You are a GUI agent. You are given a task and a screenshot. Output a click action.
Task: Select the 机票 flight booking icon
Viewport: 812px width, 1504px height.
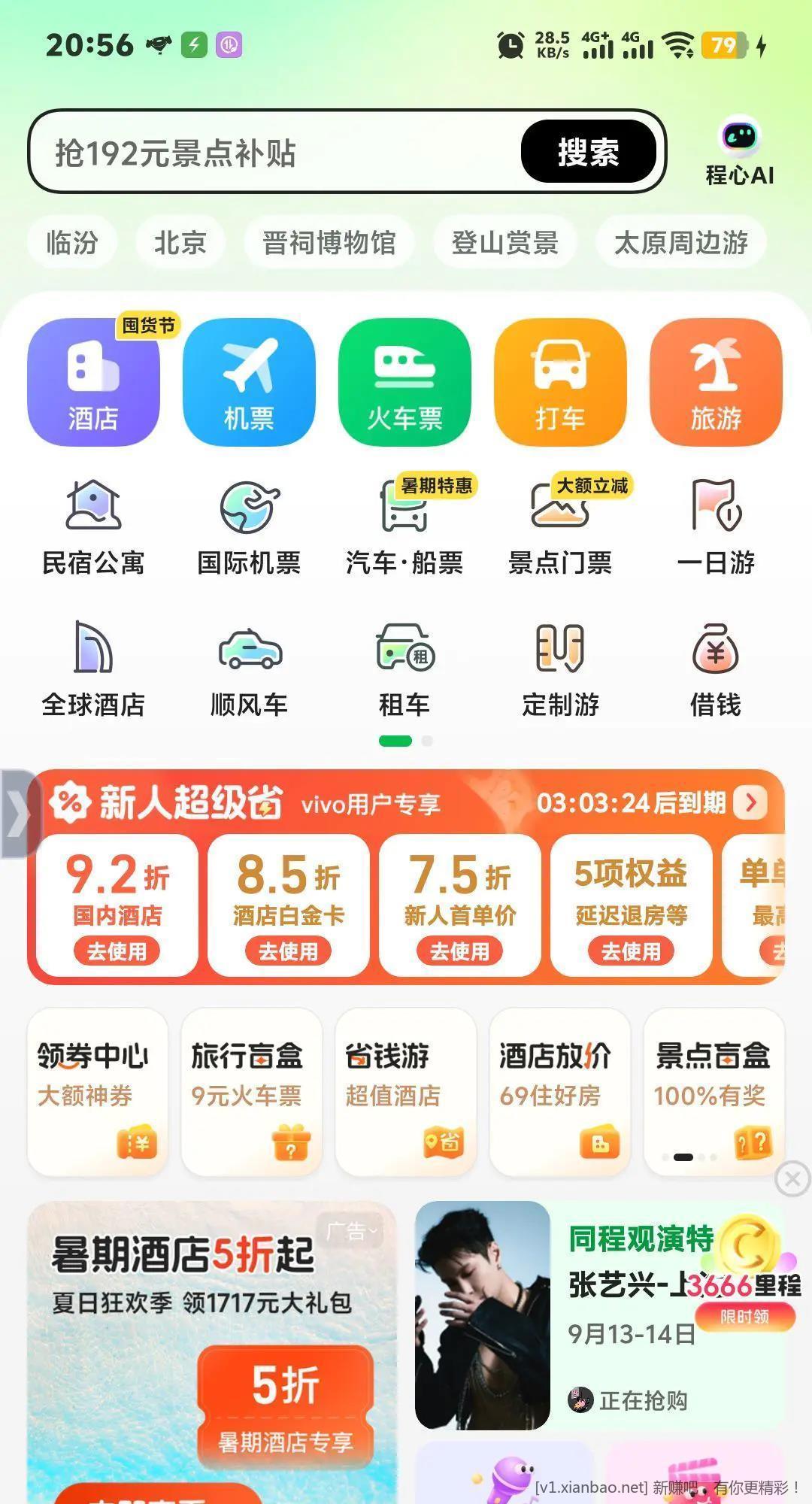coord(249,382)
